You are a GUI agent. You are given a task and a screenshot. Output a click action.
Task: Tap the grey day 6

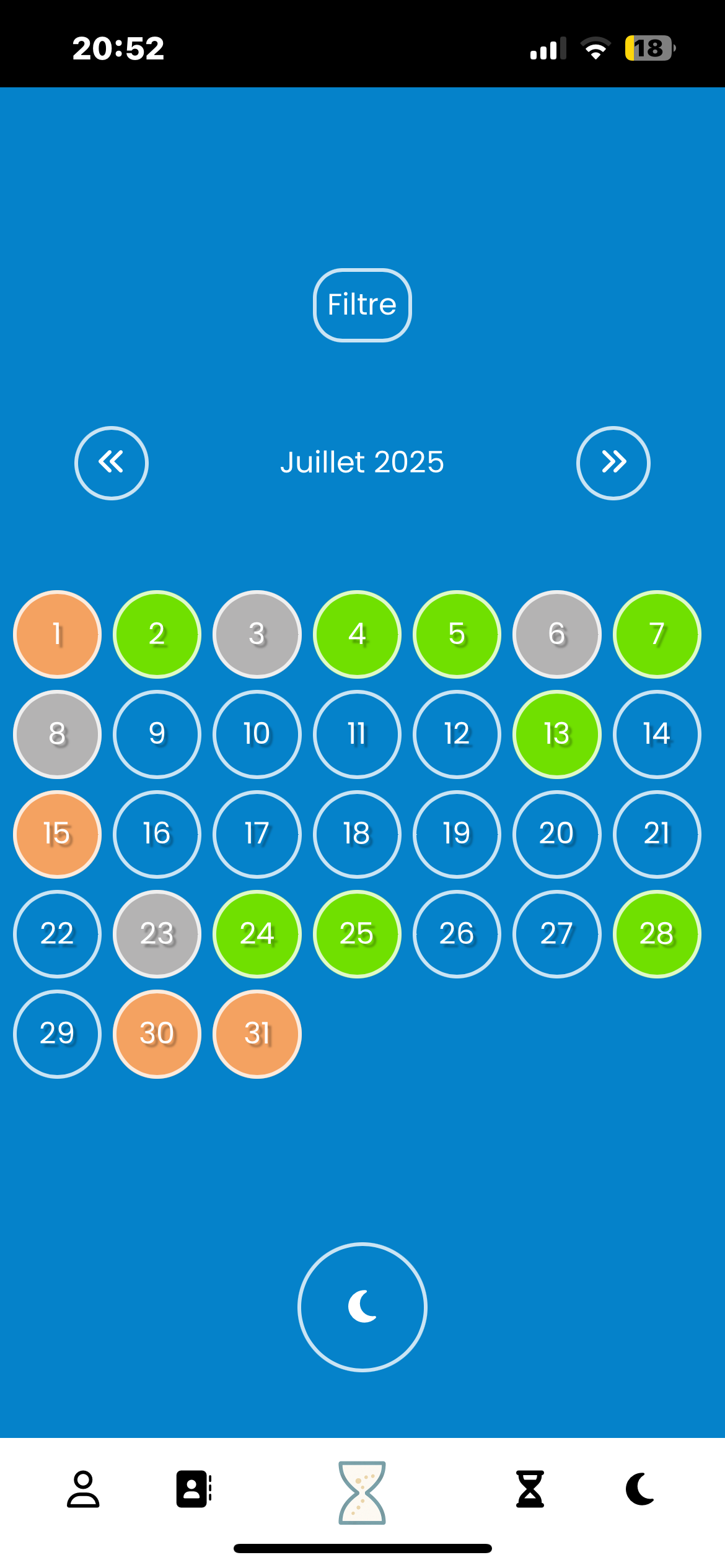pos(556,634)
